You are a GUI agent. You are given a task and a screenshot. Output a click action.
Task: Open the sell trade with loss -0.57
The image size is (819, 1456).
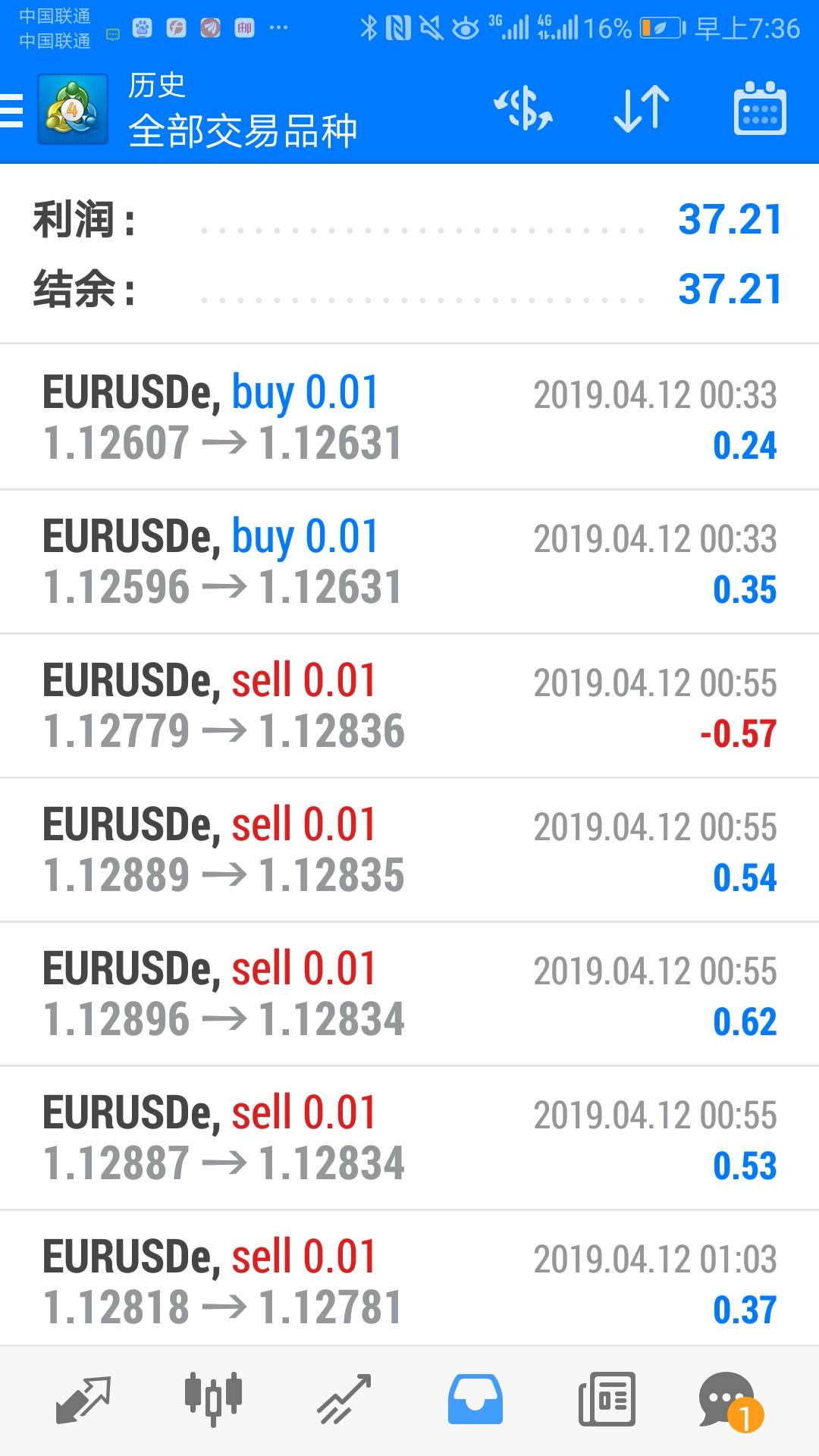[x=409, y=705]
